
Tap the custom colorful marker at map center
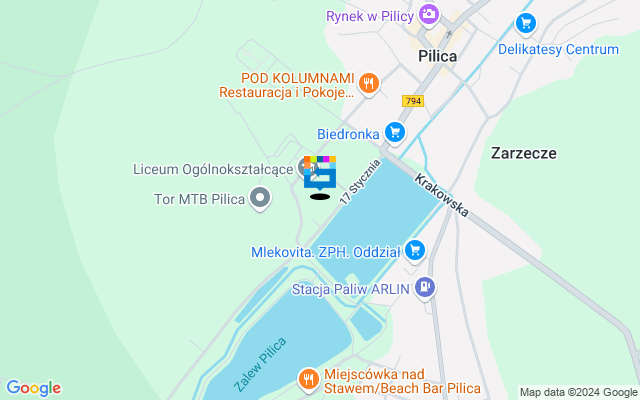pos(320,173)
